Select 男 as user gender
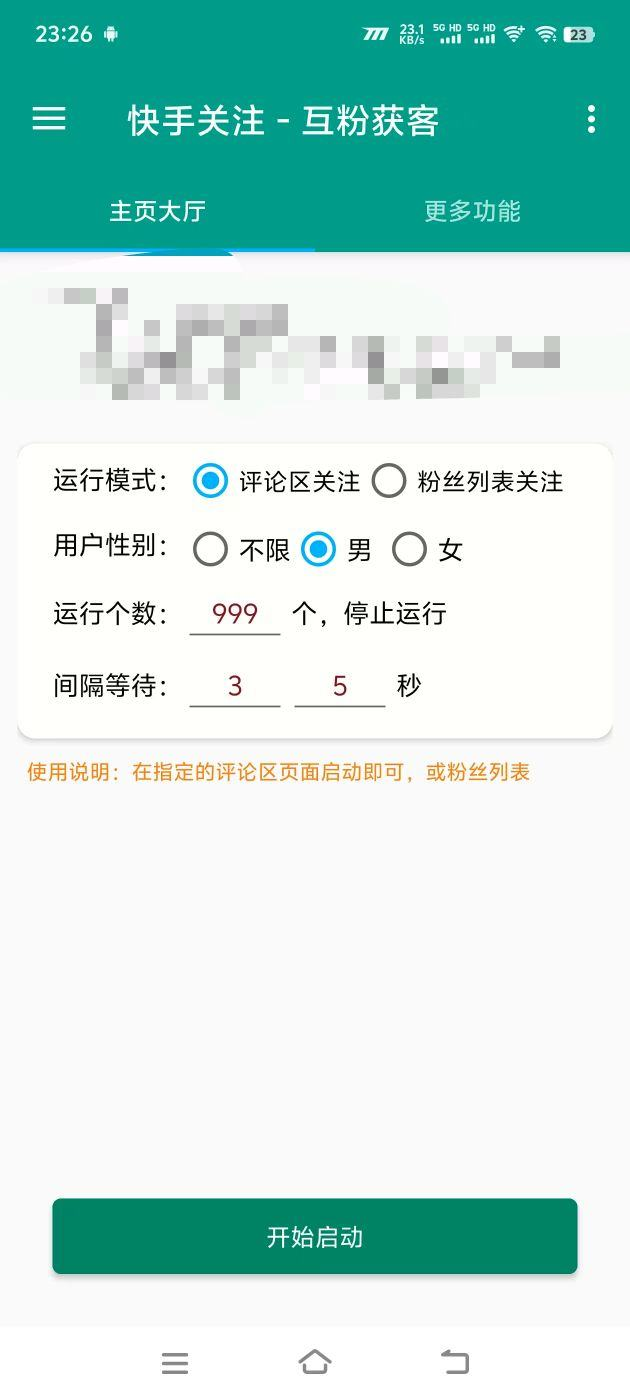 click(x=319, y=549)
